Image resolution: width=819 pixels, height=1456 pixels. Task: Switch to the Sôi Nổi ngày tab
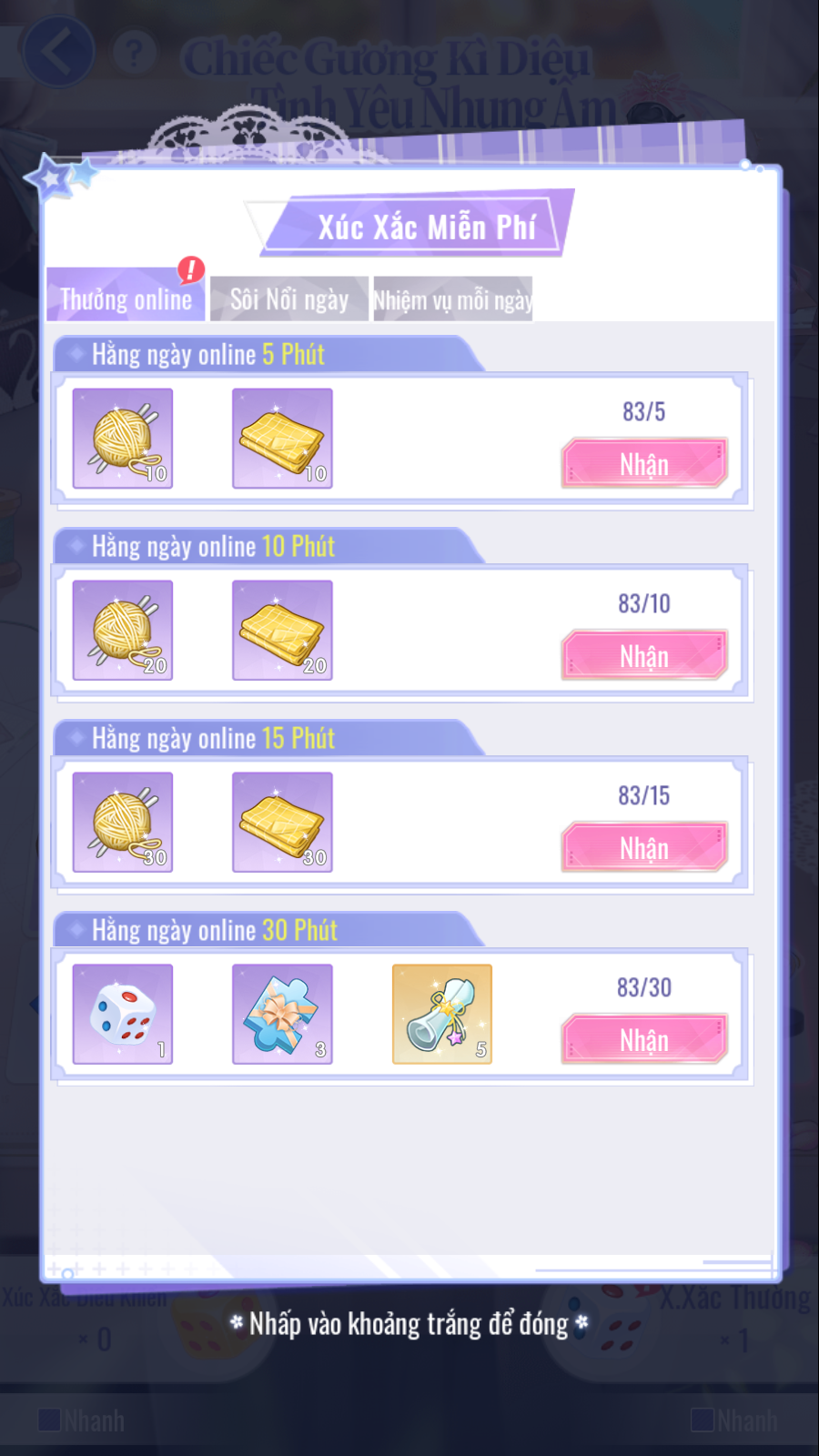click(288, 299)
